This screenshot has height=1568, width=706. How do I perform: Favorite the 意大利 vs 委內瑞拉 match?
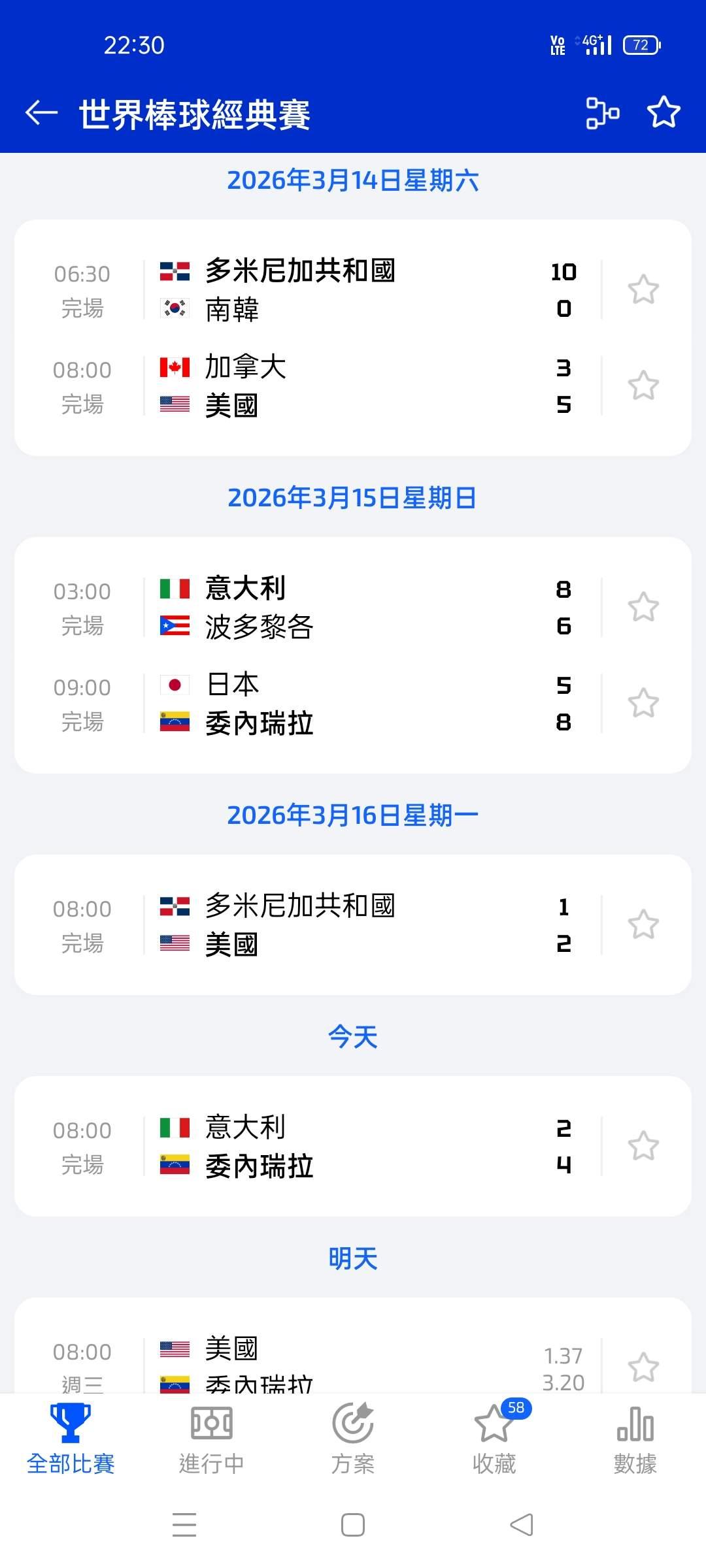click(643, 1146)
